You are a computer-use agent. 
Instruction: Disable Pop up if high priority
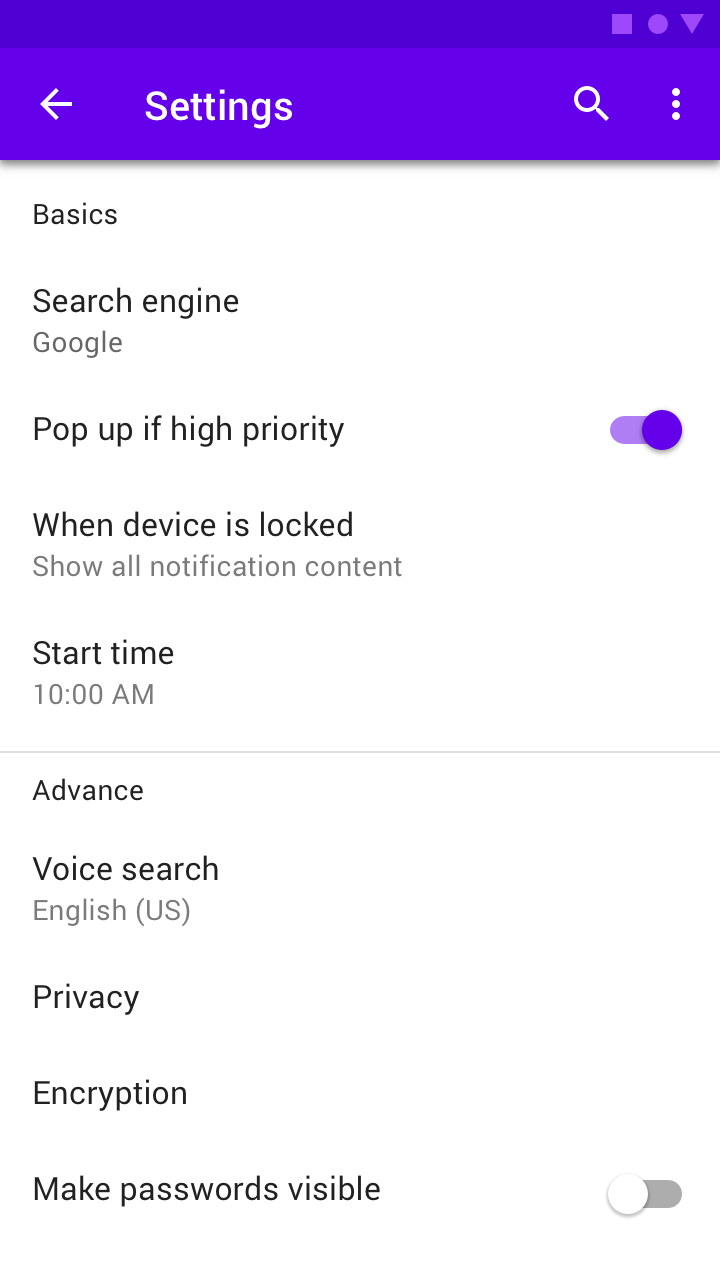[x=646, y=430]
